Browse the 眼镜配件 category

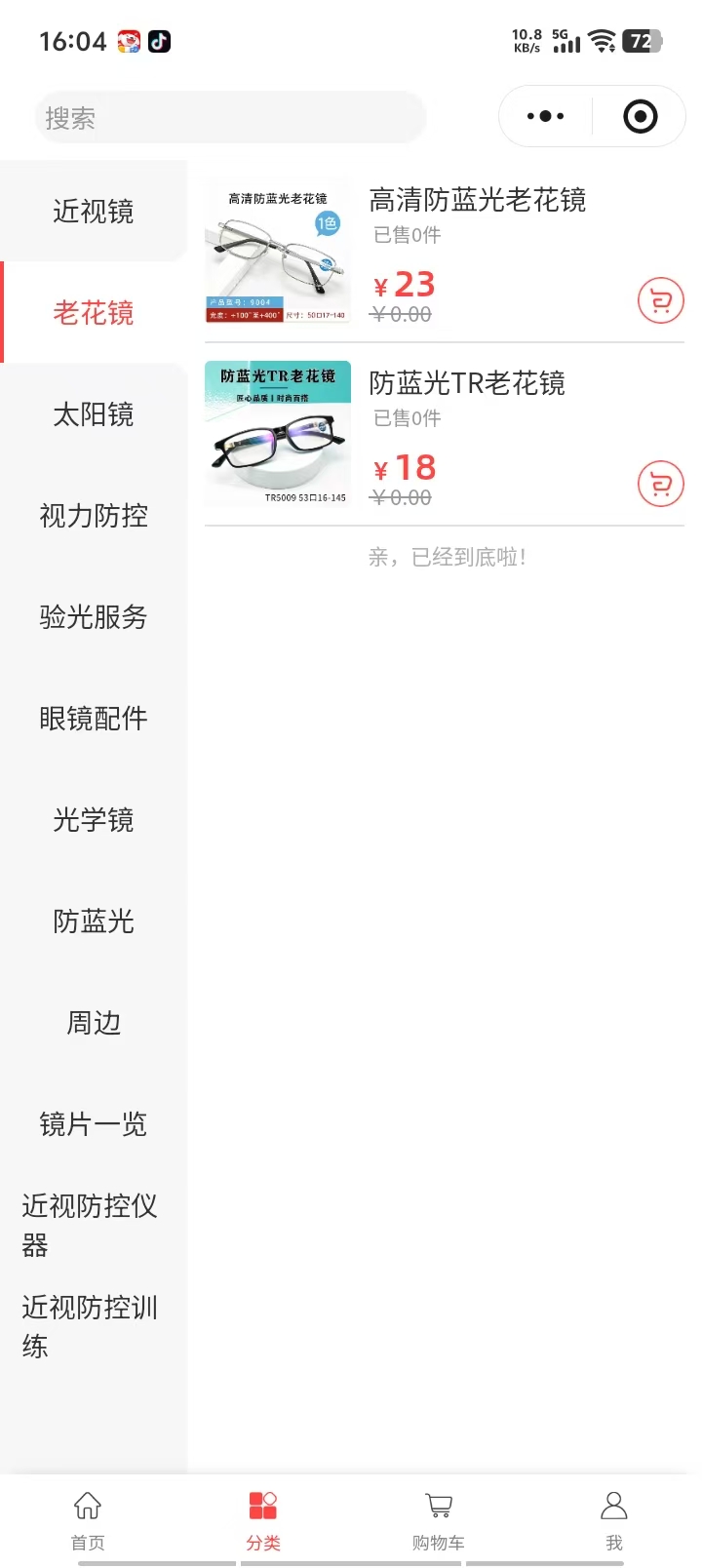94,719
